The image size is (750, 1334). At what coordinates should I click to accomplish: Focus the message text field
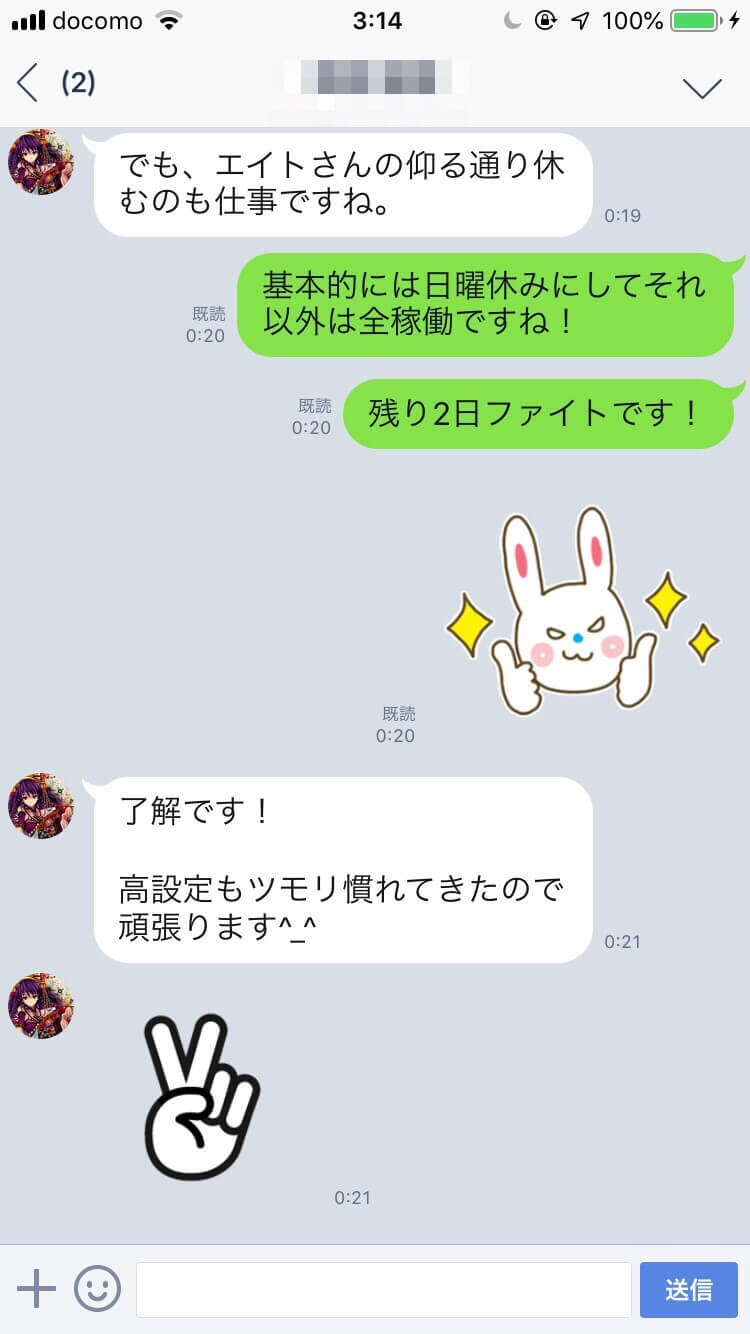click(383, 1289)
